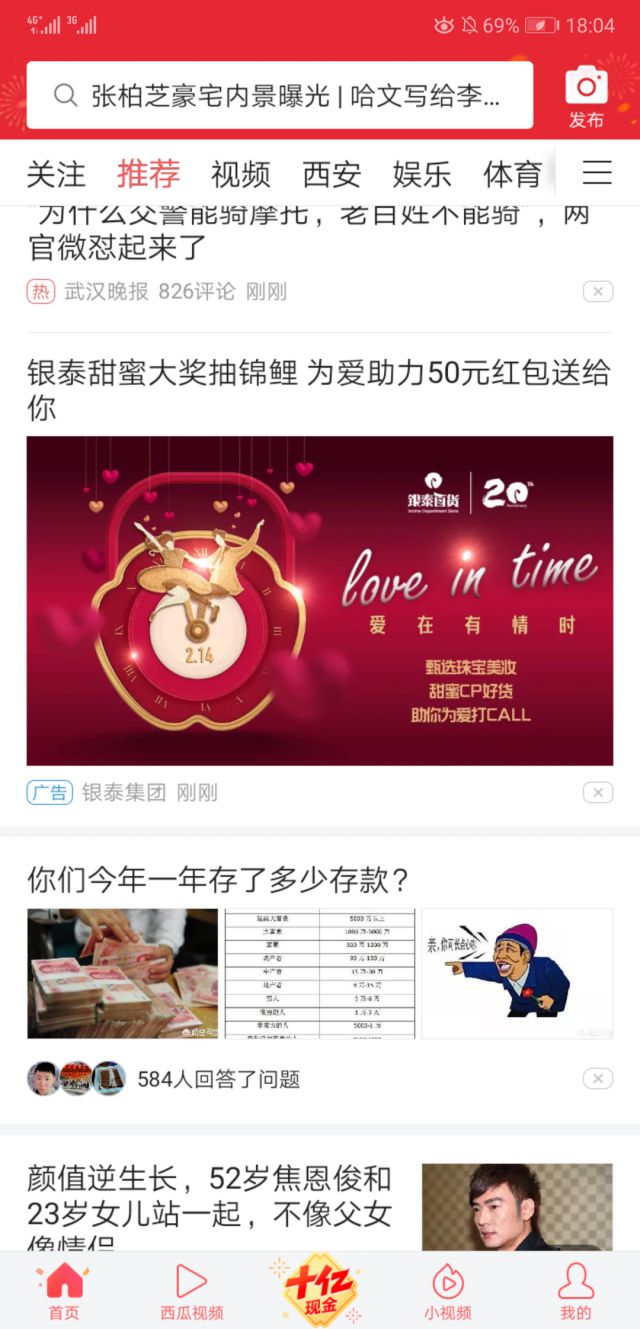Image resolution: width=640 pixels, height=1329 pixels.
Task: Dismiss the 银泰集团 advertisement
Action: pyautogui.click(x=597, y=792)
